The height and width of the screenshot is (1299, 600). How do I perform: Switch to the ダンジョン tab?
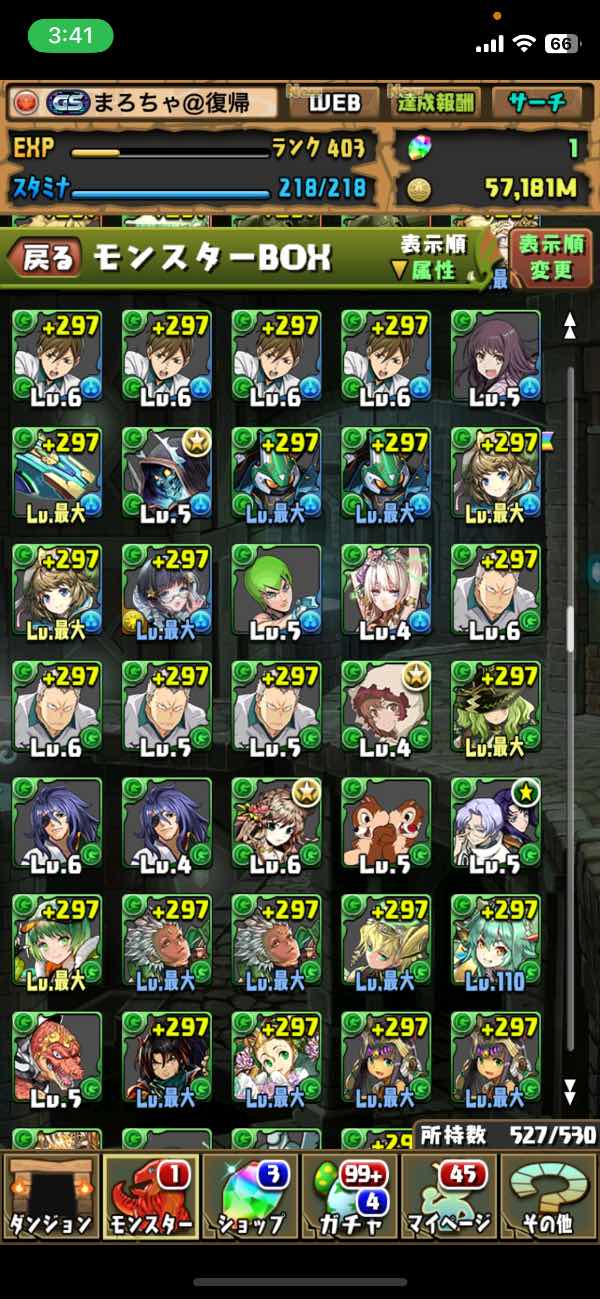pyautogui.click(x=50, y=1197)
